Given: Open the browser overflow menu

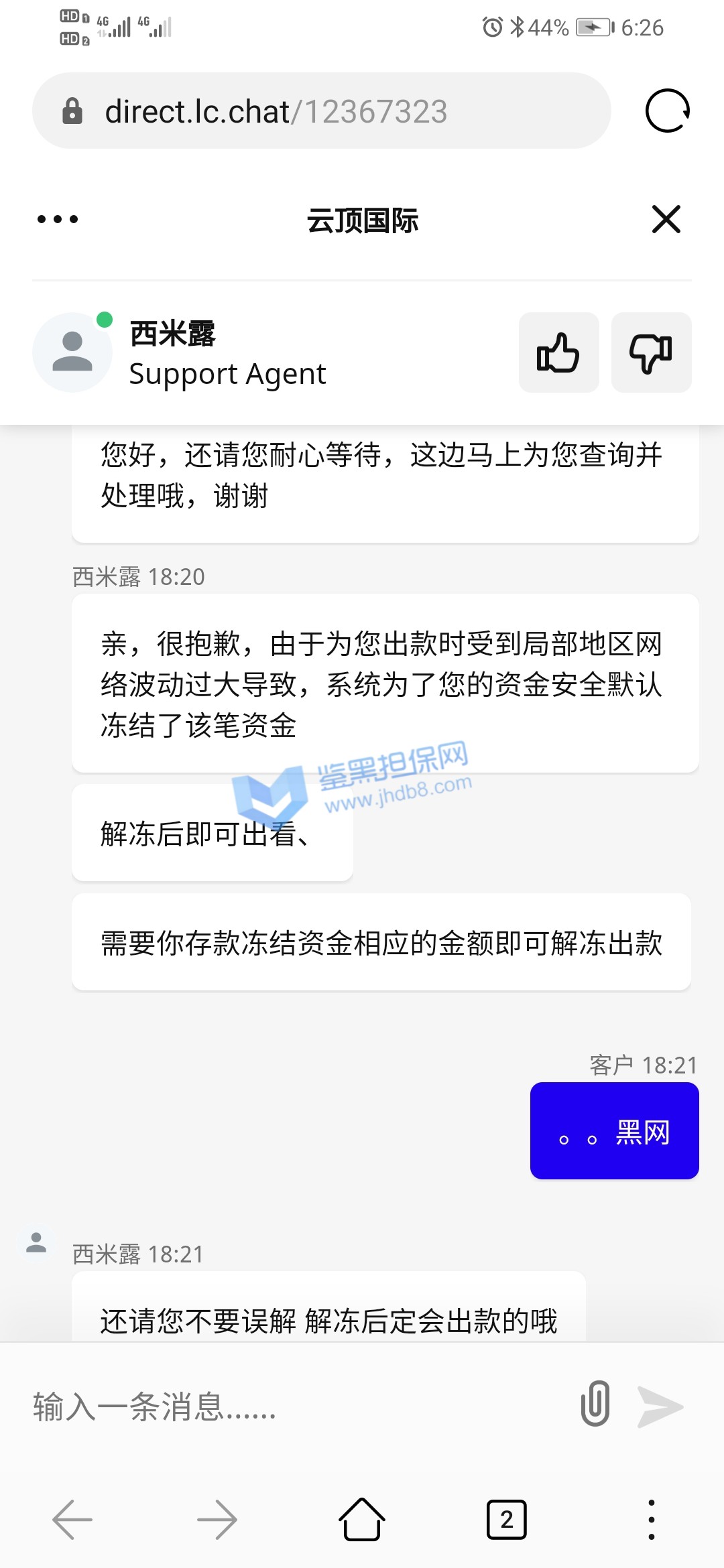Looking at the screenshot, I should [x=651, y=1520].
